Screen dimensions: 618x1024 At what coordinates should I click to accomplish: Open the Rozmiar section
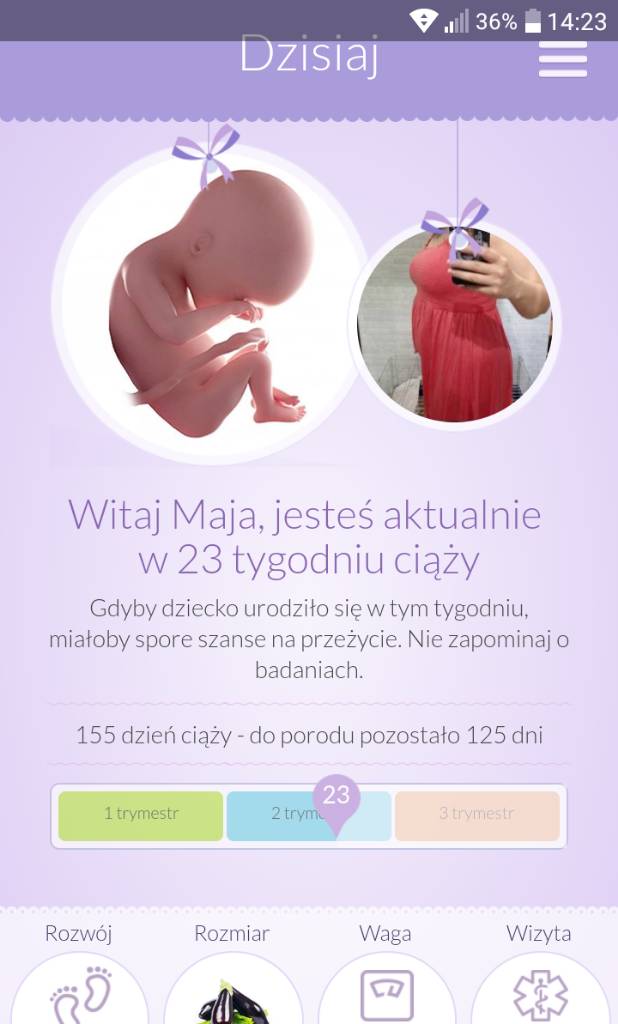pos(232,990)
